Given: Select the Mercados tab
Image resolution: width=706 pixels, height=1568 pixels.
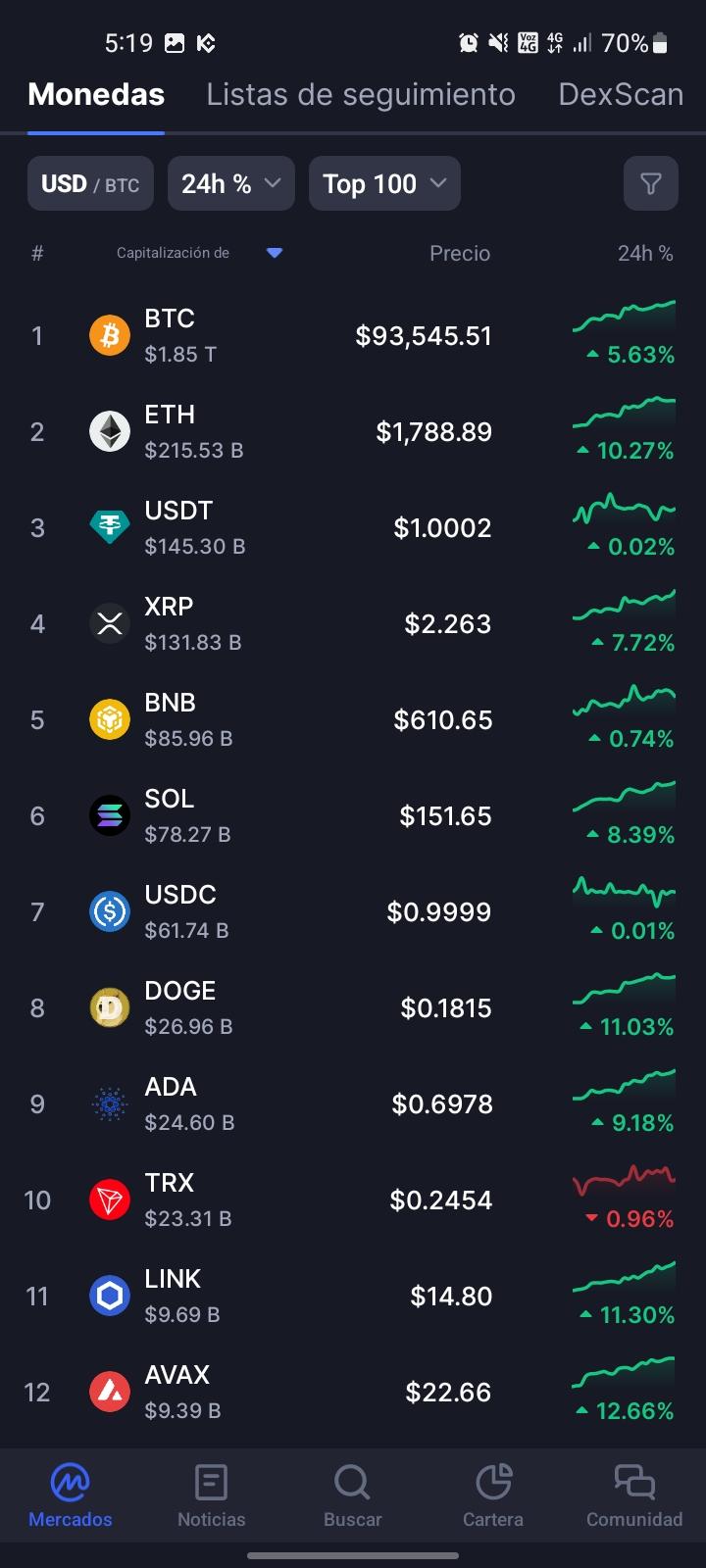Looking at the screenshot, I should (71, 1496).
